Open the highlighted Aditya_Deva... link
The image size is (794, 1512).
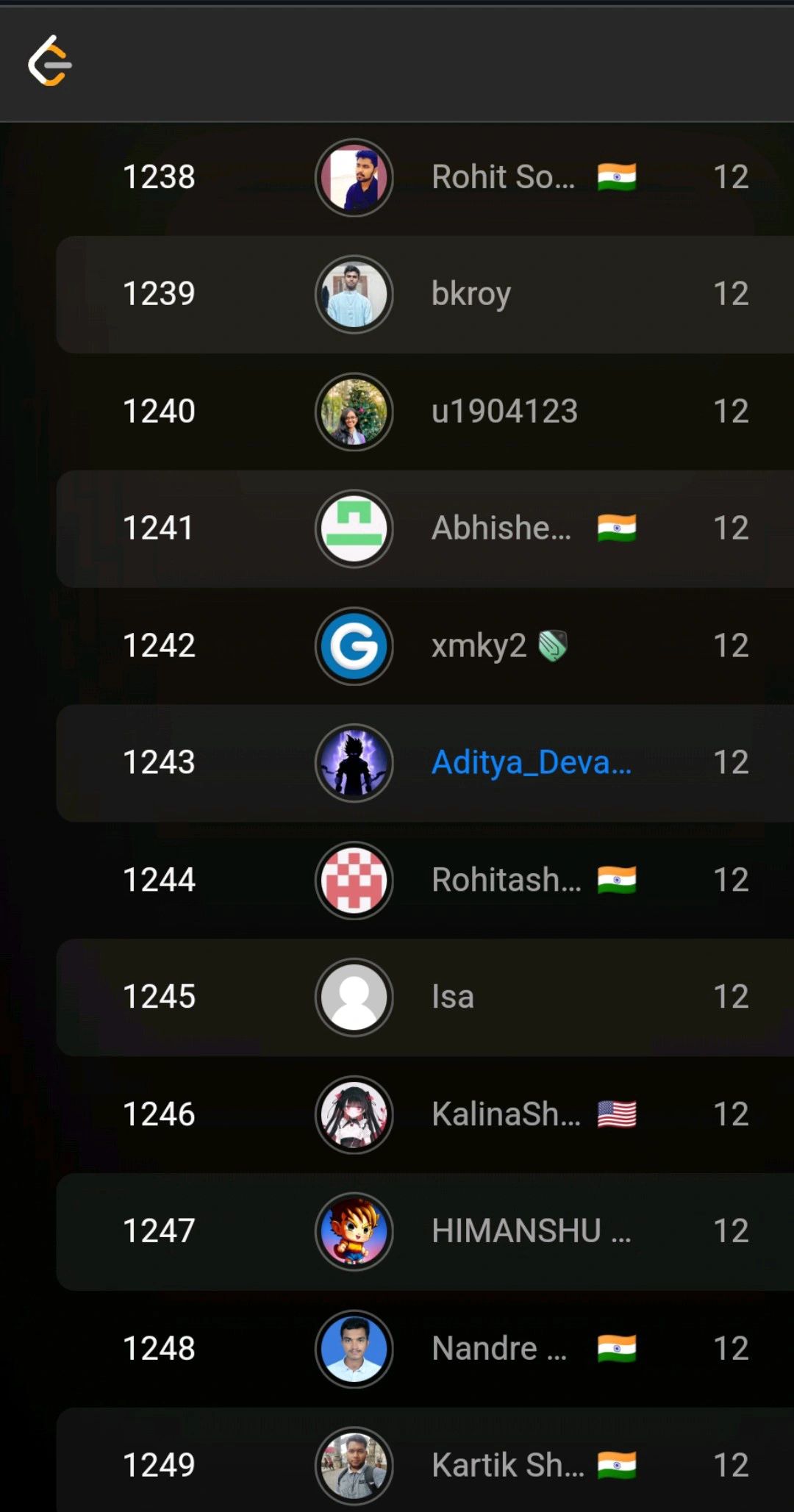pos(531,762)
